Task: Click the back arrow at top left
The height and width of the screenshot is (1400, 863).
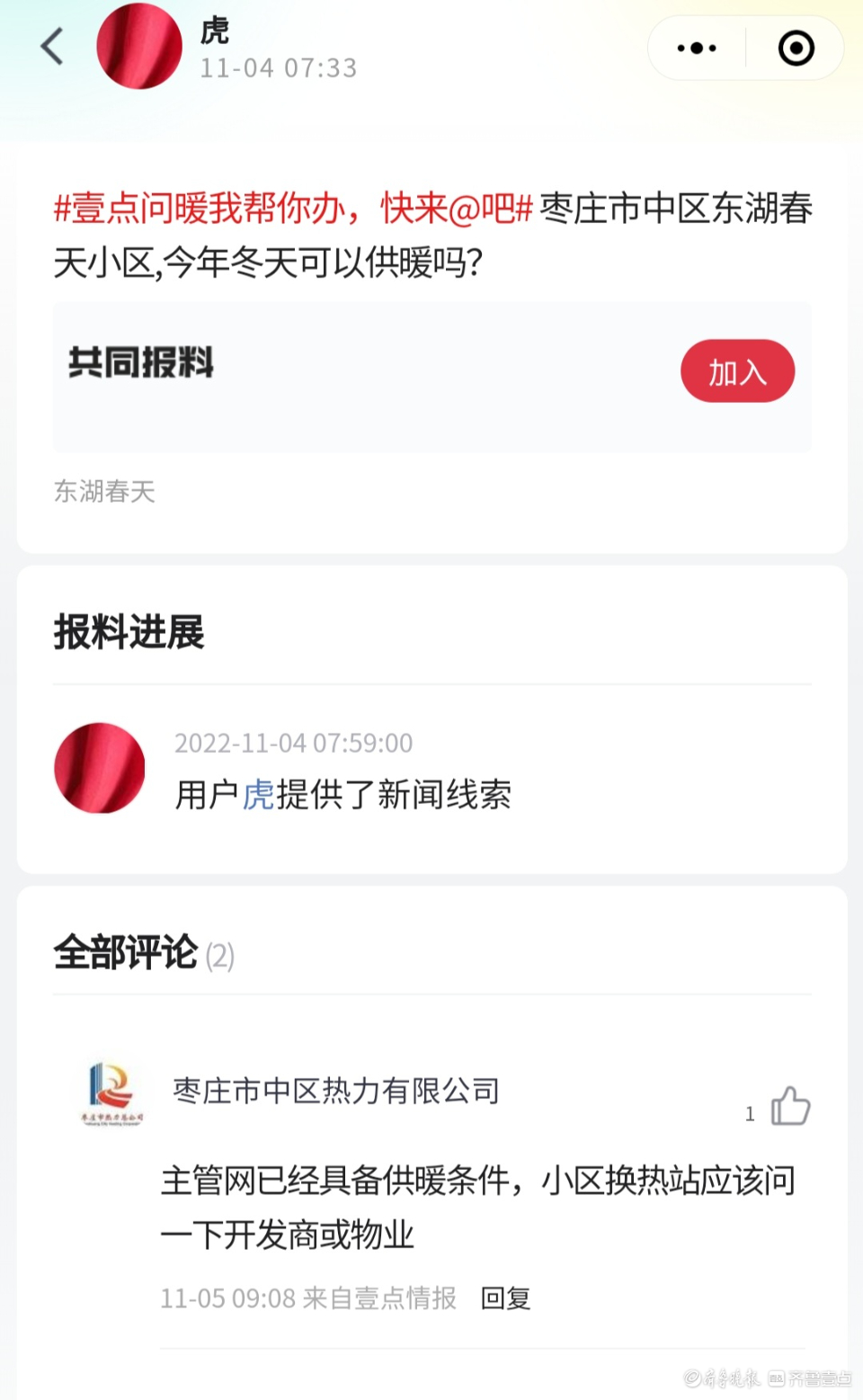Action: (x=51, y=46)
